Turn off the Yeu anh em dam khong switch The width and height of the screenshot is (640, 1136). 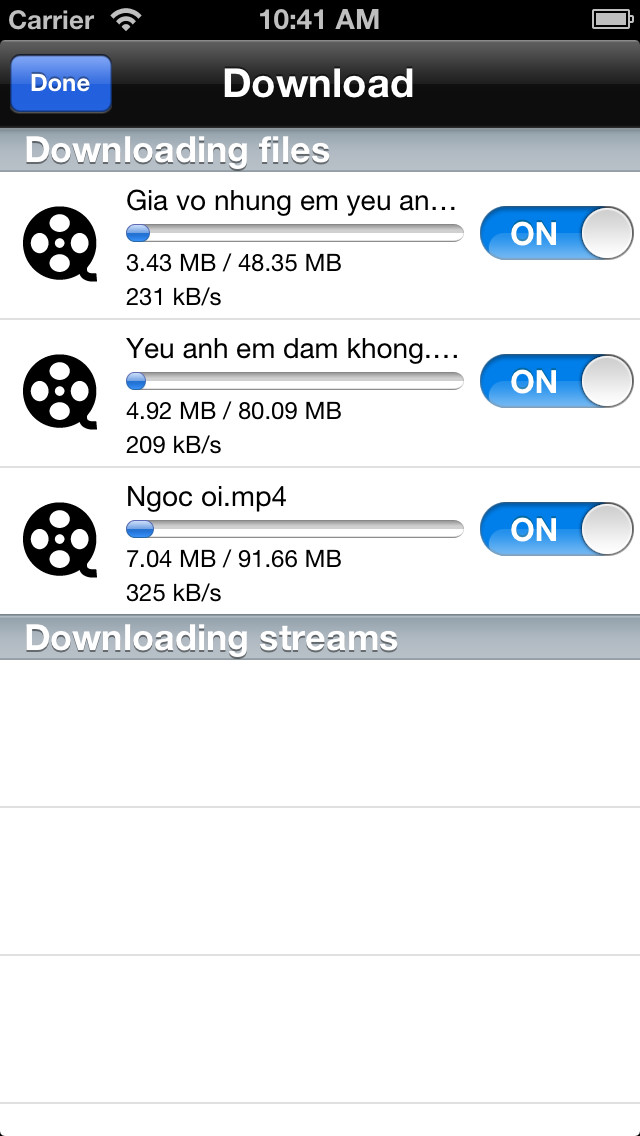(x=557, y=381)
